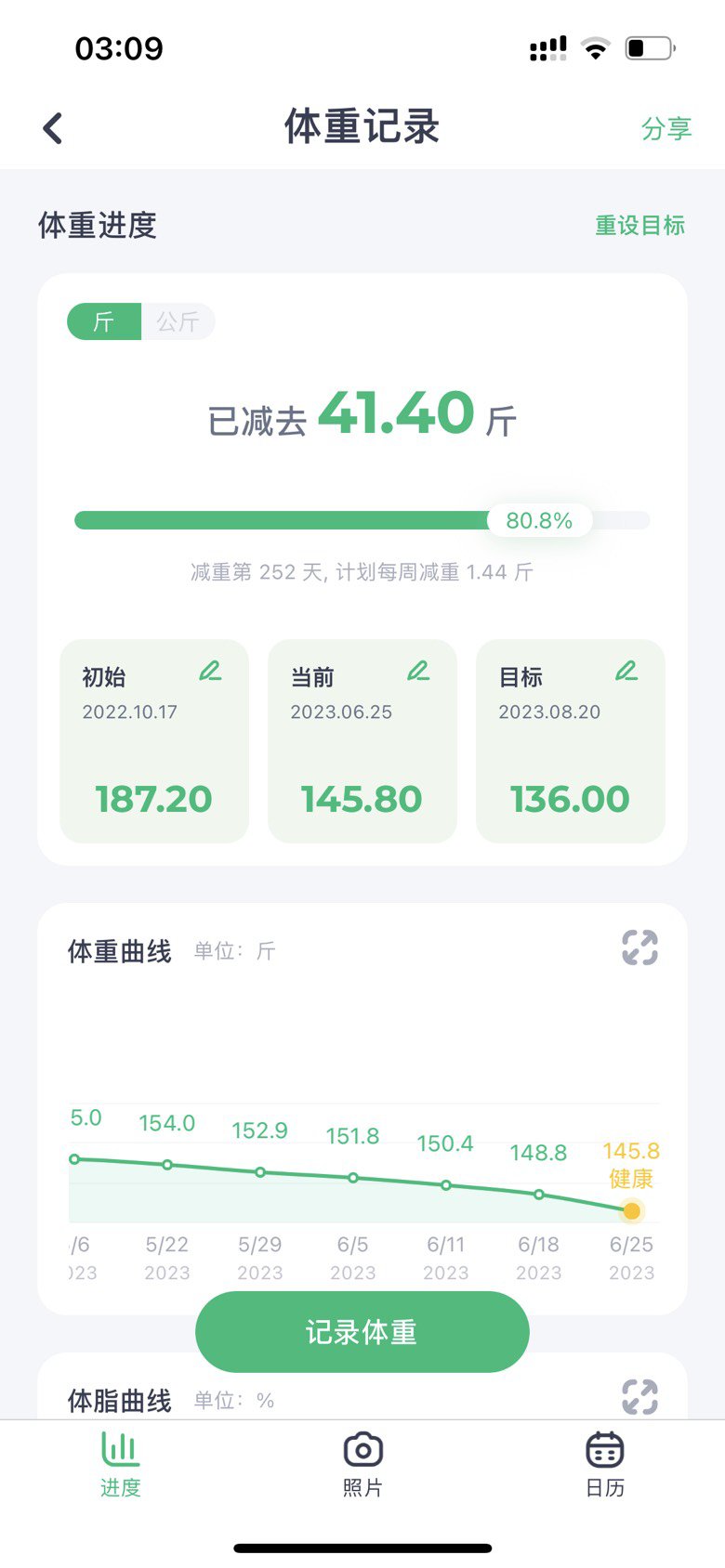This screenshot has width=725, height=1568.
Task: Switch the weight unit to 公斤
Action: [178, 321]
